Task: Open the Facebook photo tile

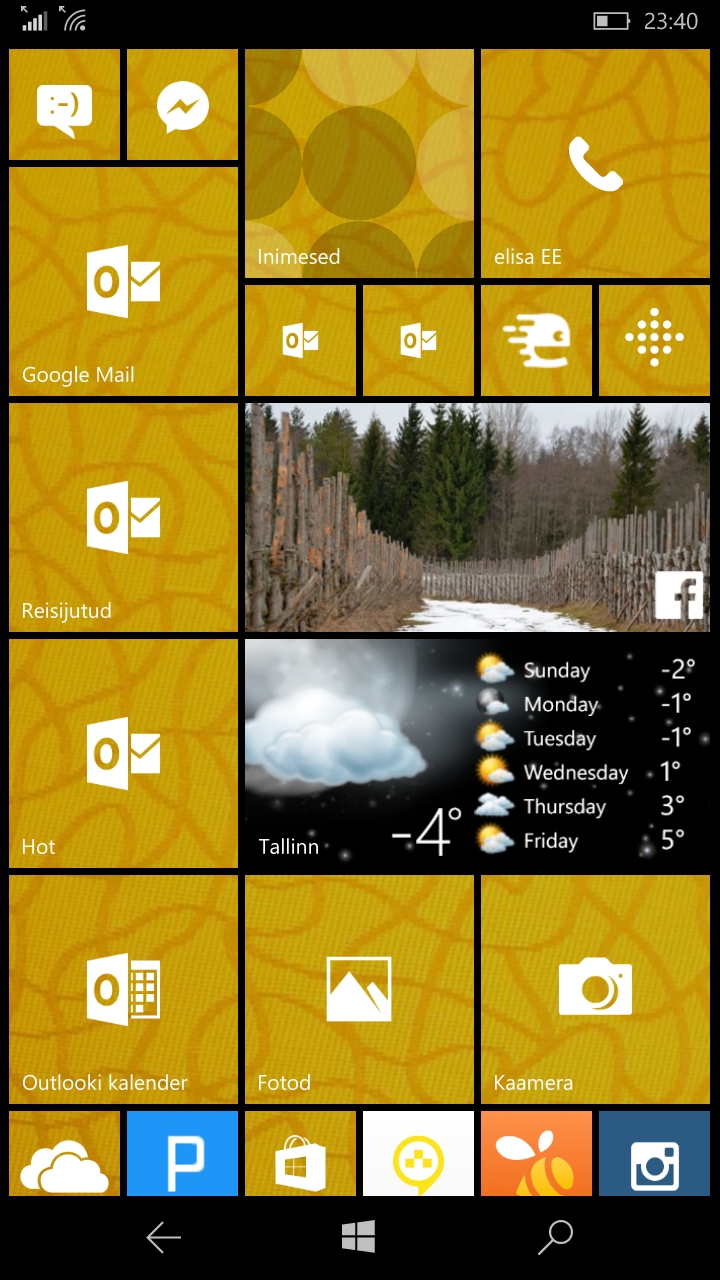Action: click(477, 518)
